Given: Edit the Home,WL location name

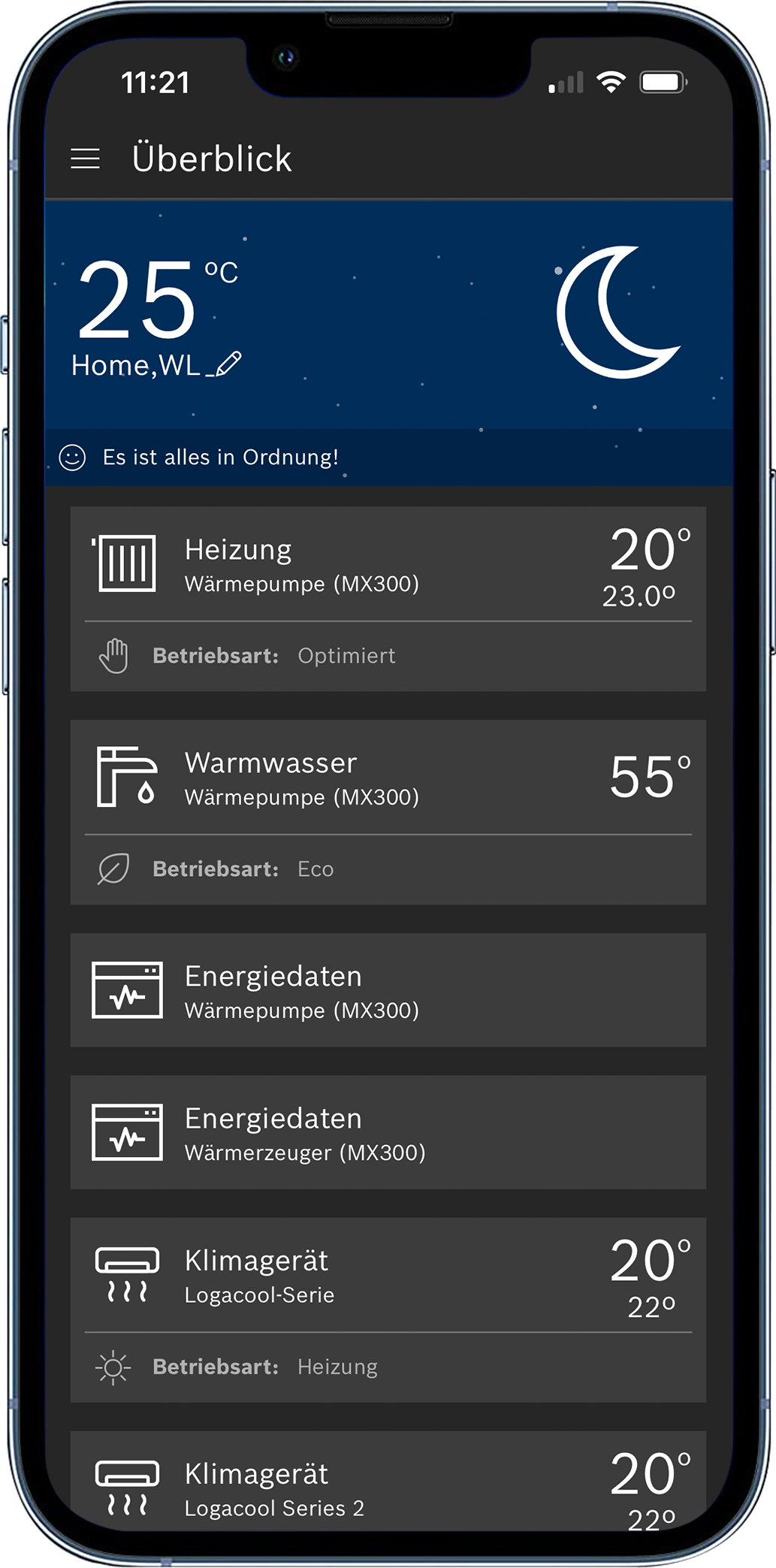Looking at the screenshot, I should point(228,364).
